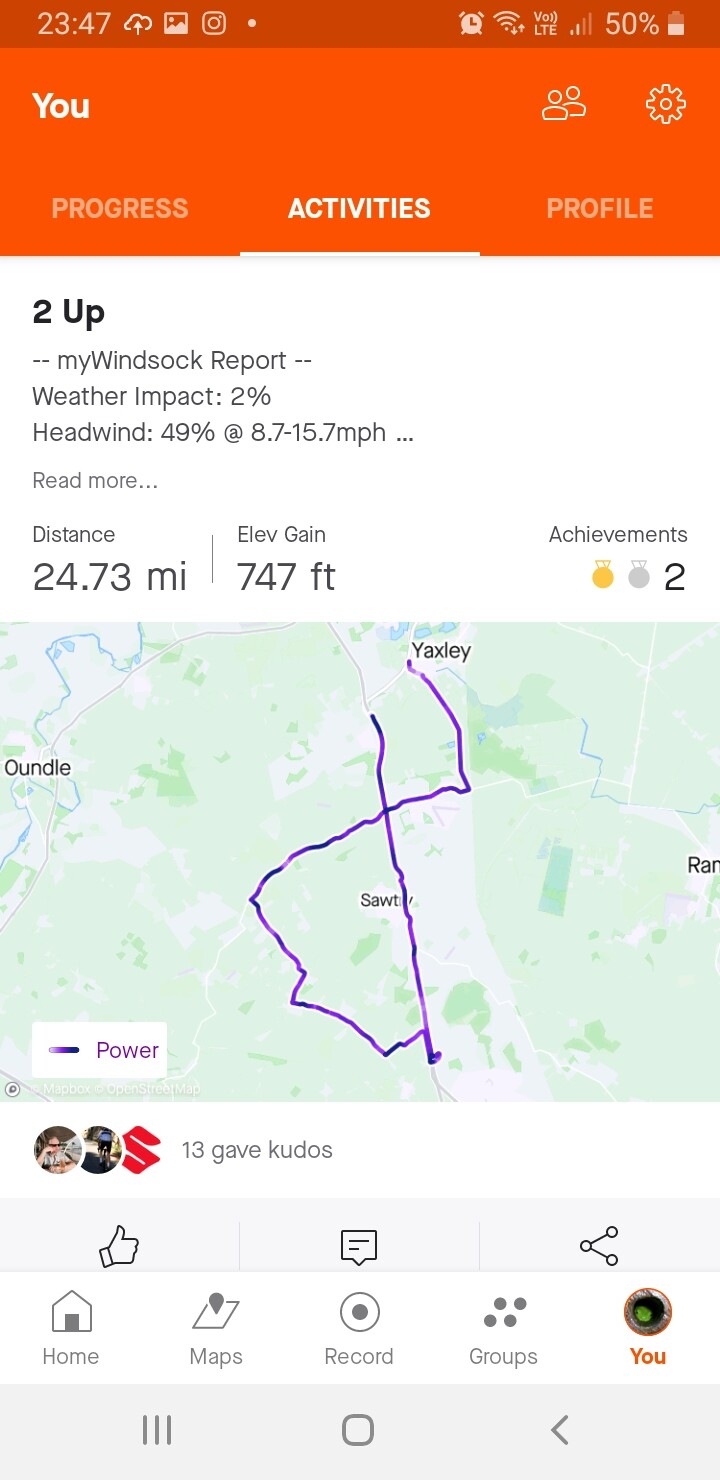Image resolution: width=720 pixels, height=1480 pixels.
Task: Select the Activities tab
Action: click(359, 208)
